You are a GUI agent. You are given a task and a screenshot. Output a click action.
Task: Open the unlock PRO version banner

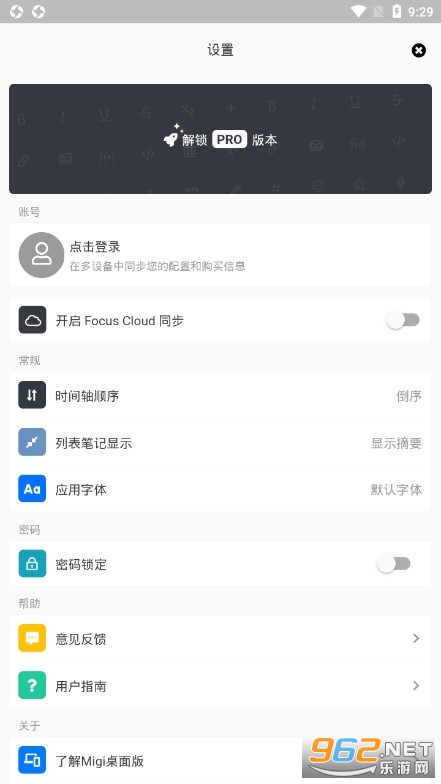click(220, 138)
